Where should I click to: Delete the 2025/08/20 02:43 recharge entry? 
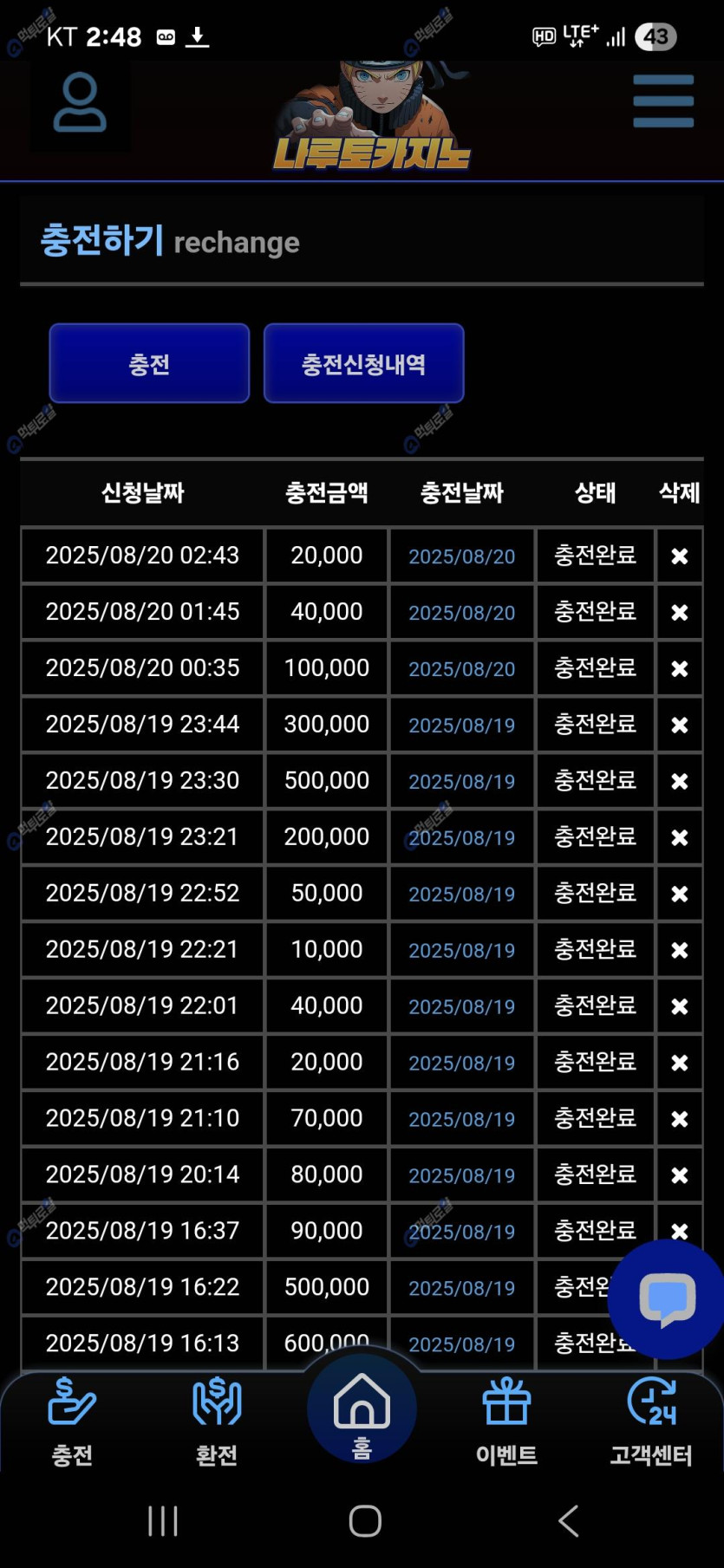click(x=679, y=556)
